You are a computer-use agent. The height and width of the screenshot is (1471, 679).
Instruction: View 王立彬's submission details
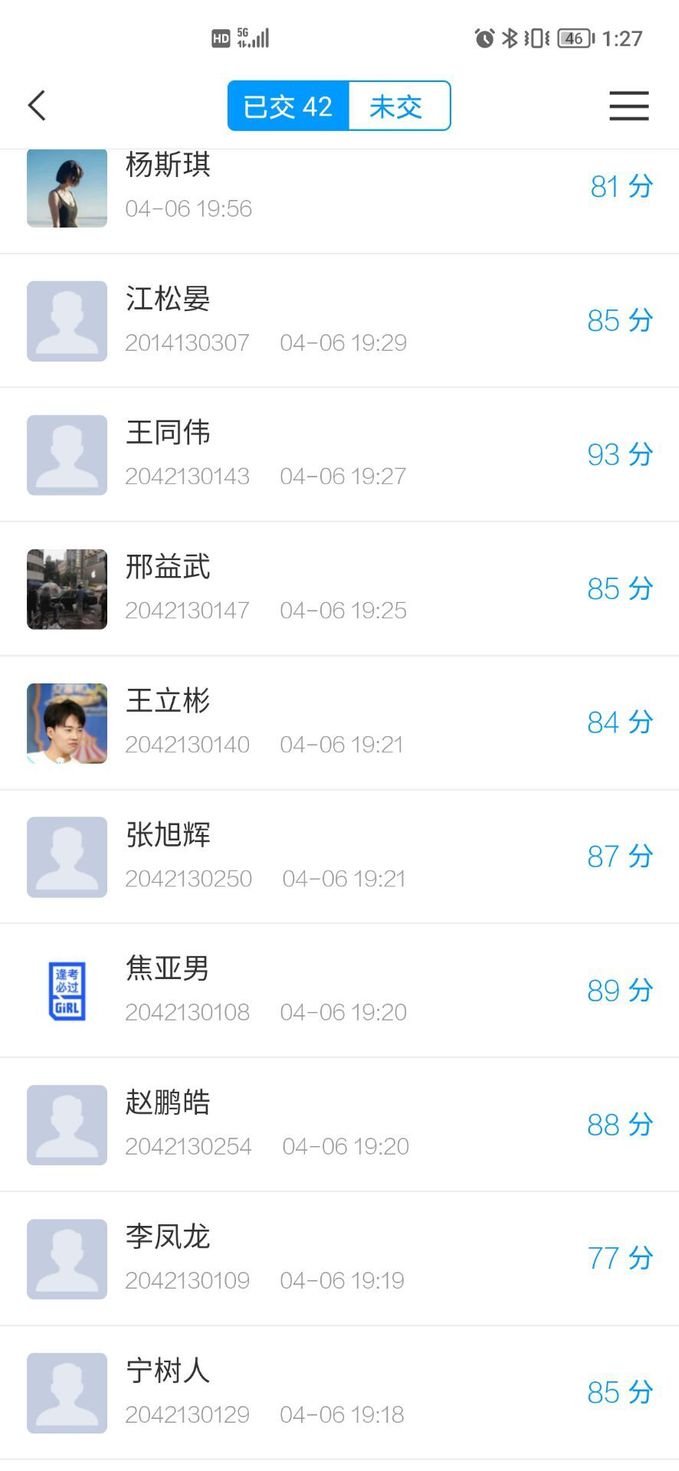pos(339,722)
